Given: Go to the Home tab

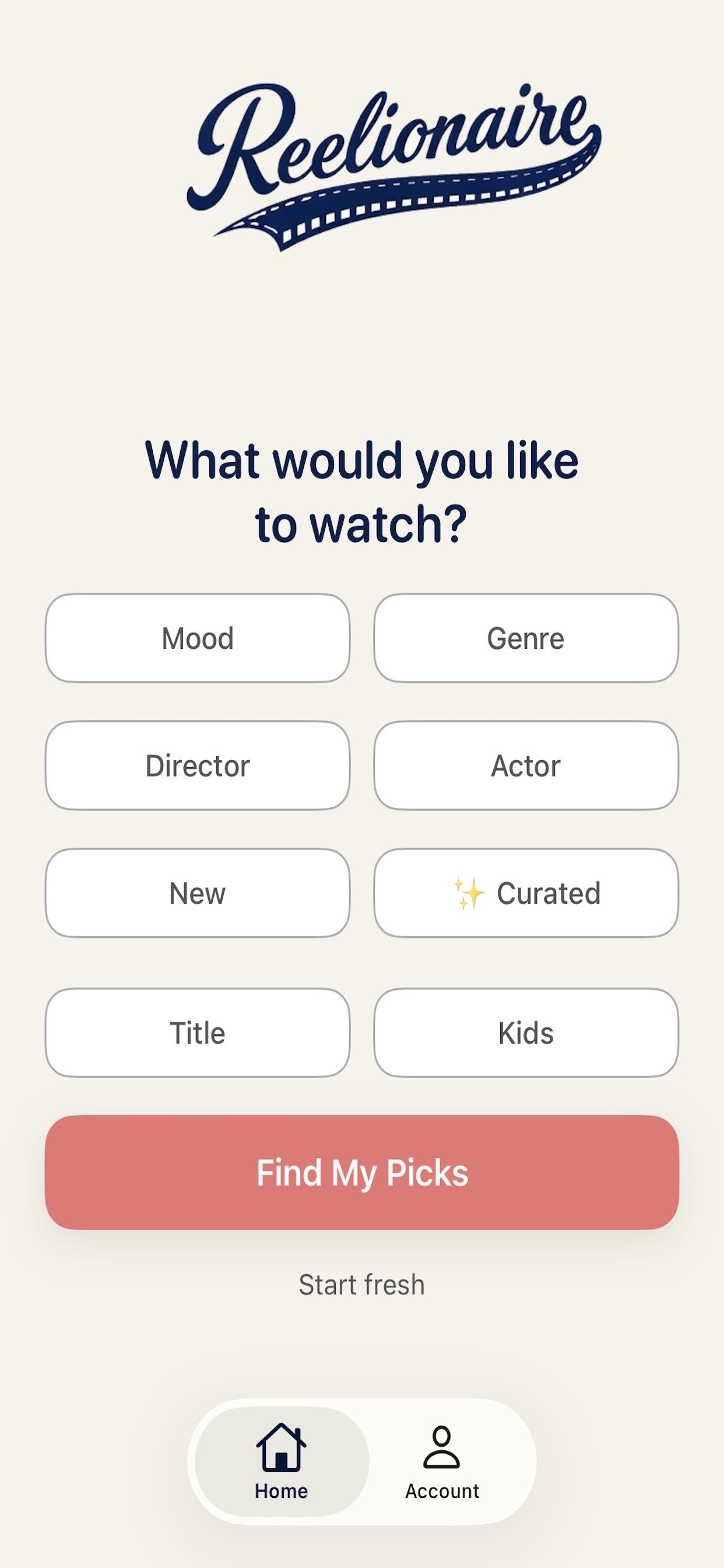Looking at the screenshot, I should pos(281,1461).
